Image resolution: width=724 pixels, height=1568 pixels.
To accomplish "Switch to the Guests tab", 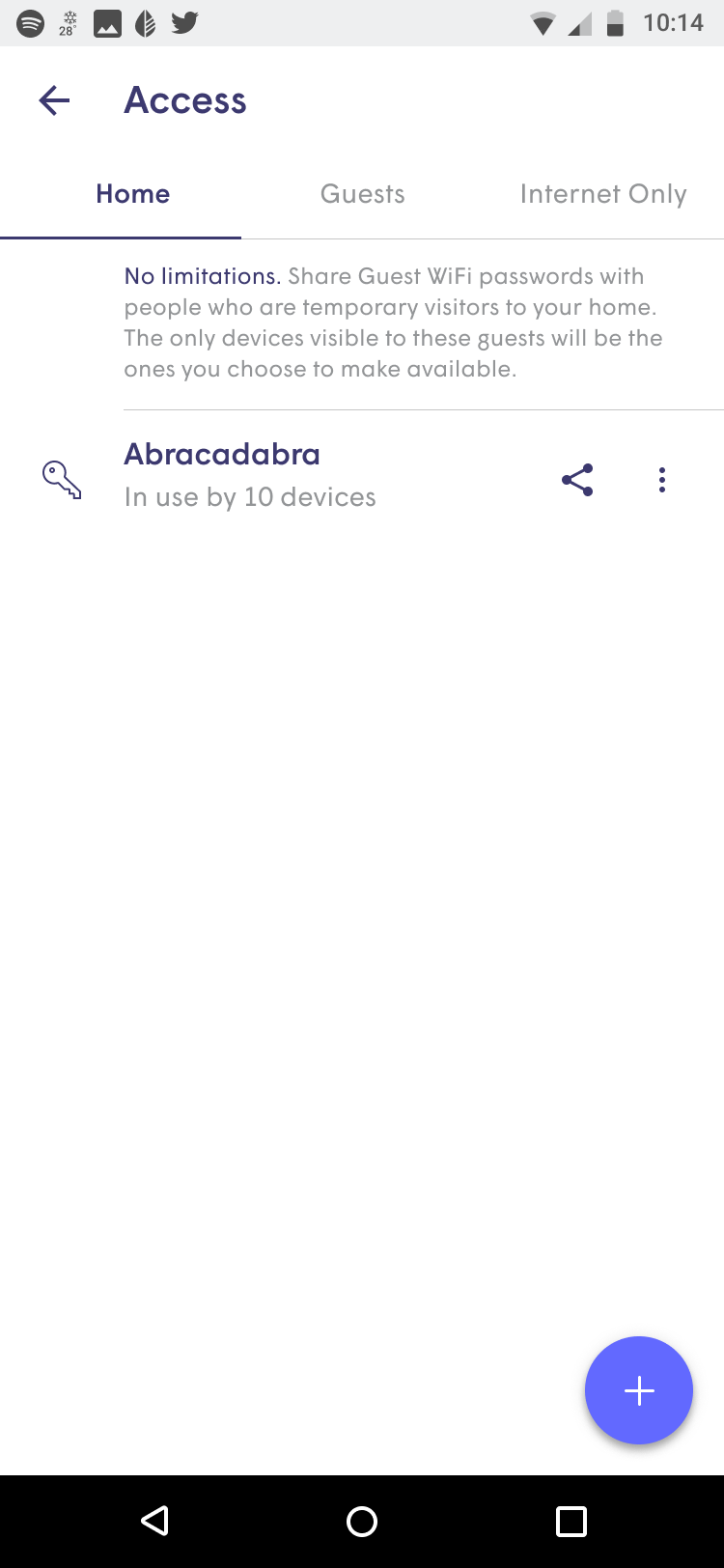I will click(362, 194).
